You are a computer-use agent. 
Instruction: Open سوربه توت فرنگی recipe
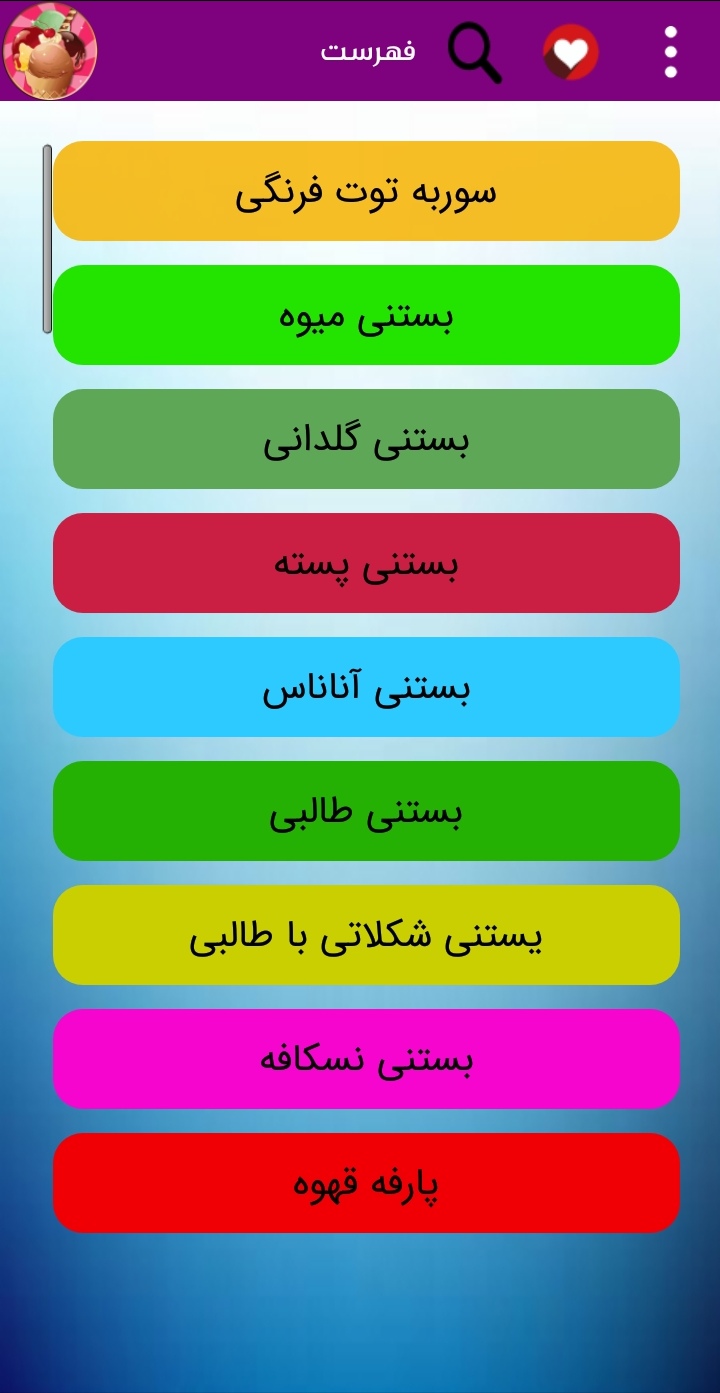(x=366, y=191)
